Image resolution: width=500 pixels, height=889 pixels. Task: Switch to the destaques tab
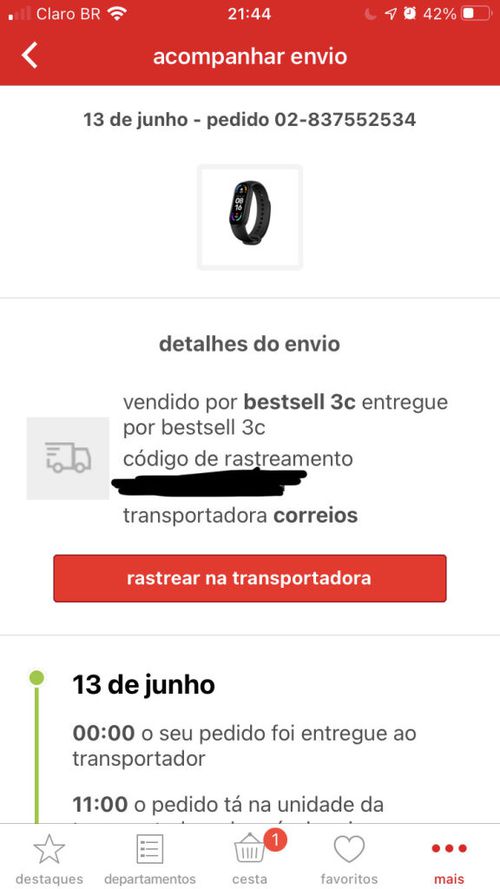[x=49, y=857]
